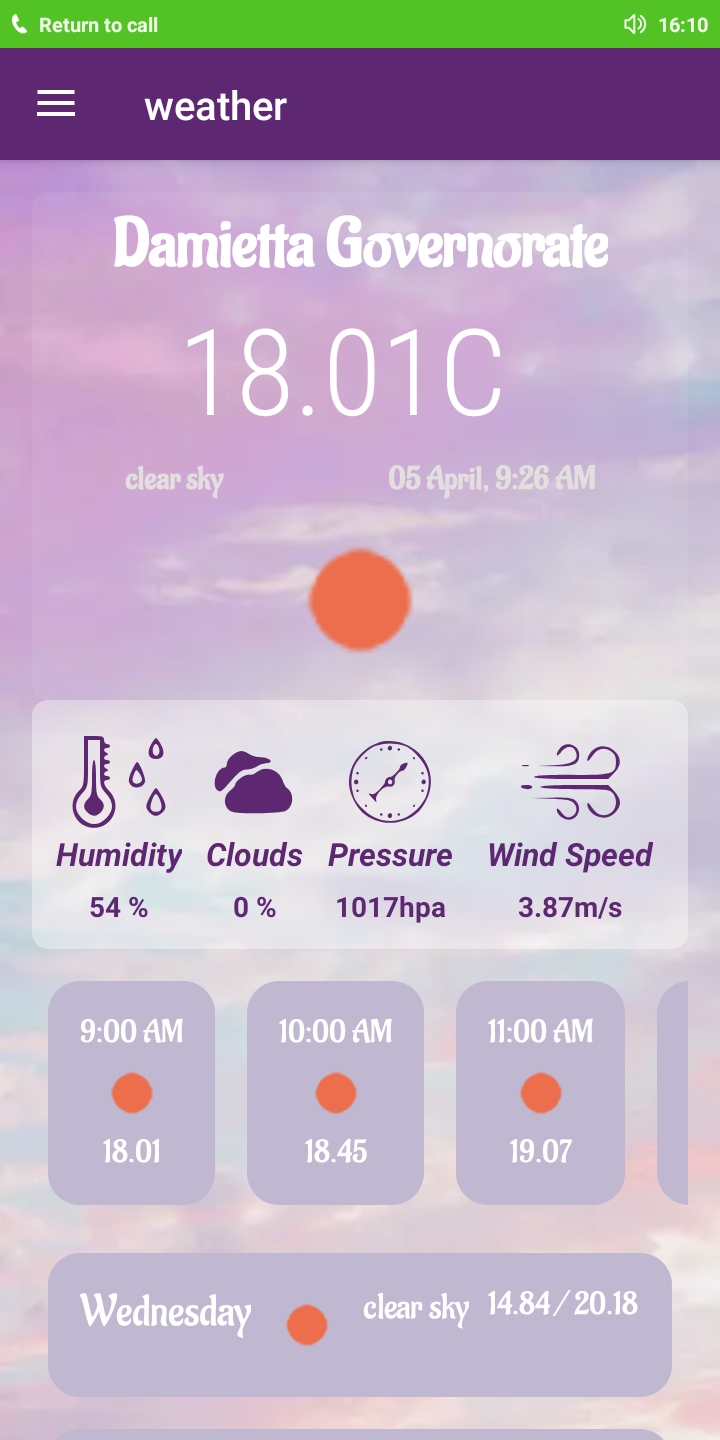
Task: Select the clear sky condition label
Action: (x=175, y=479)
